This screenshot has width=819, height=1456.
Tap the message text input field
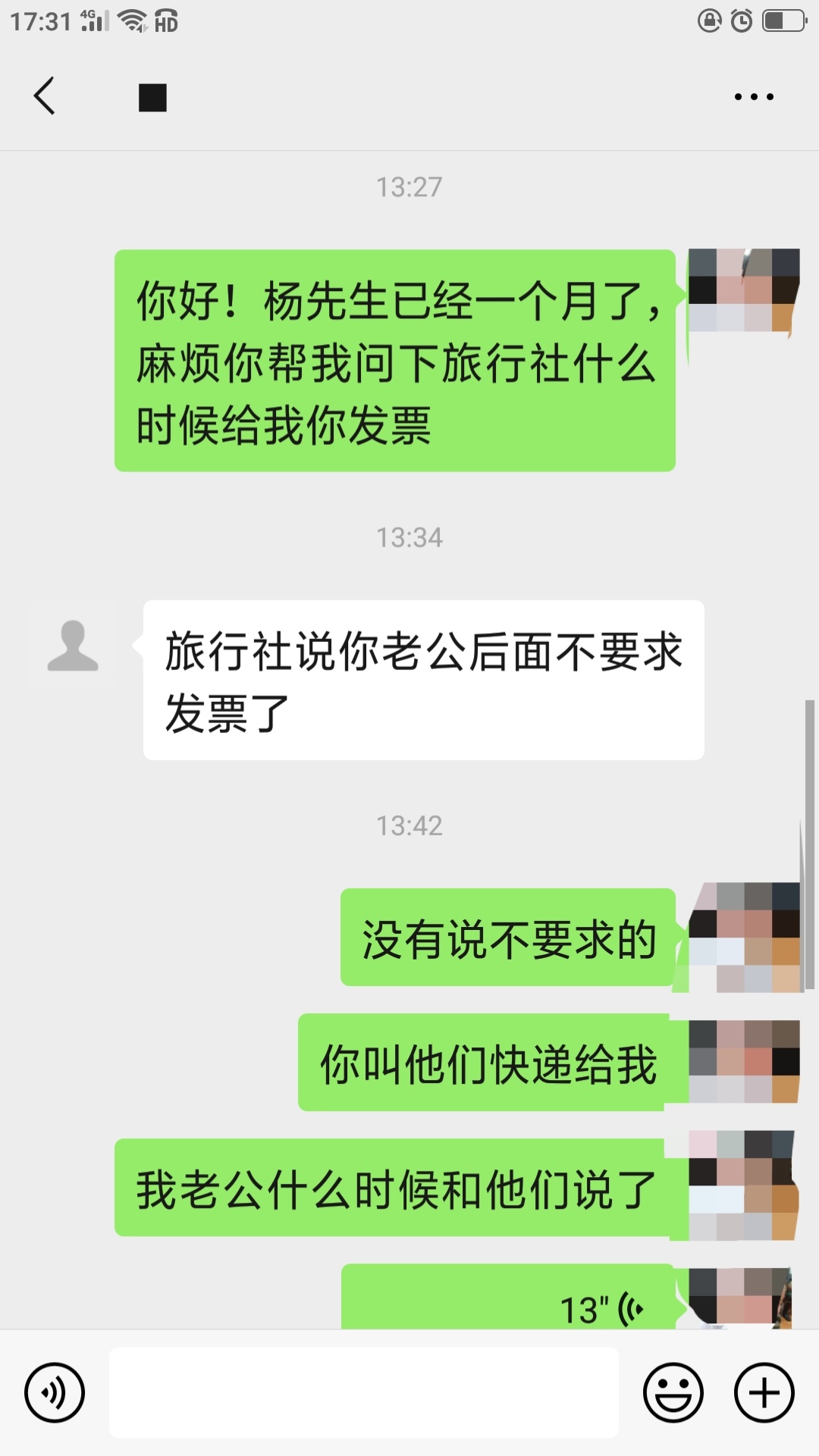coord(364,1392)
